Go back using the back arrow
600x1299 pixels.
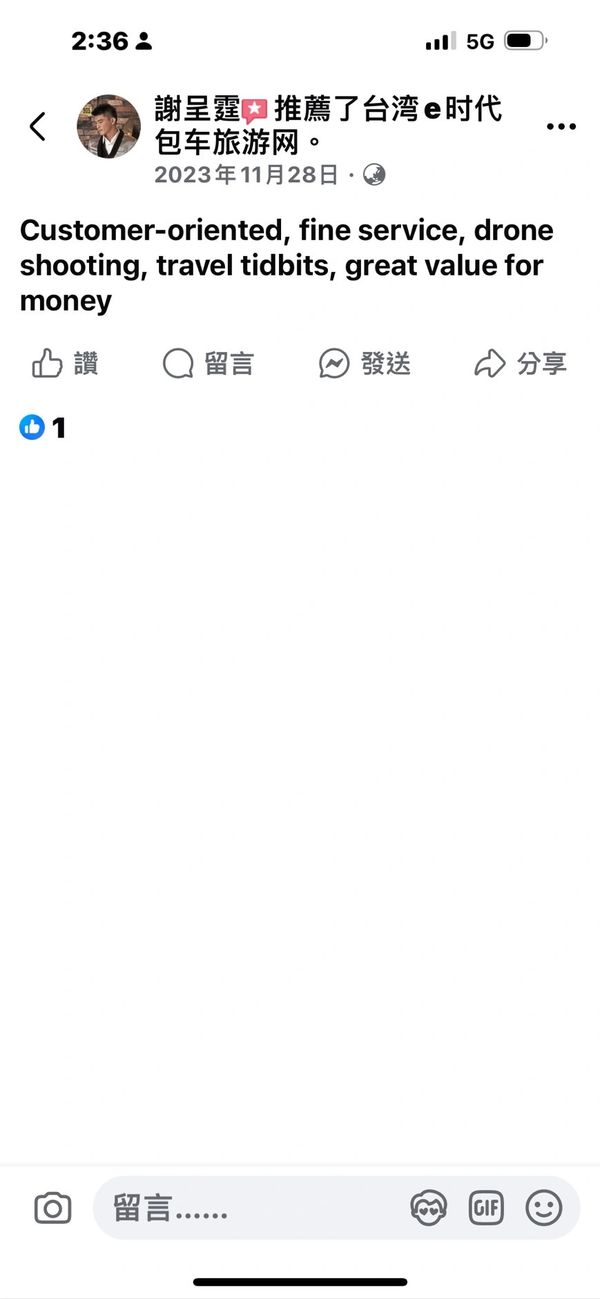point(38,127)
